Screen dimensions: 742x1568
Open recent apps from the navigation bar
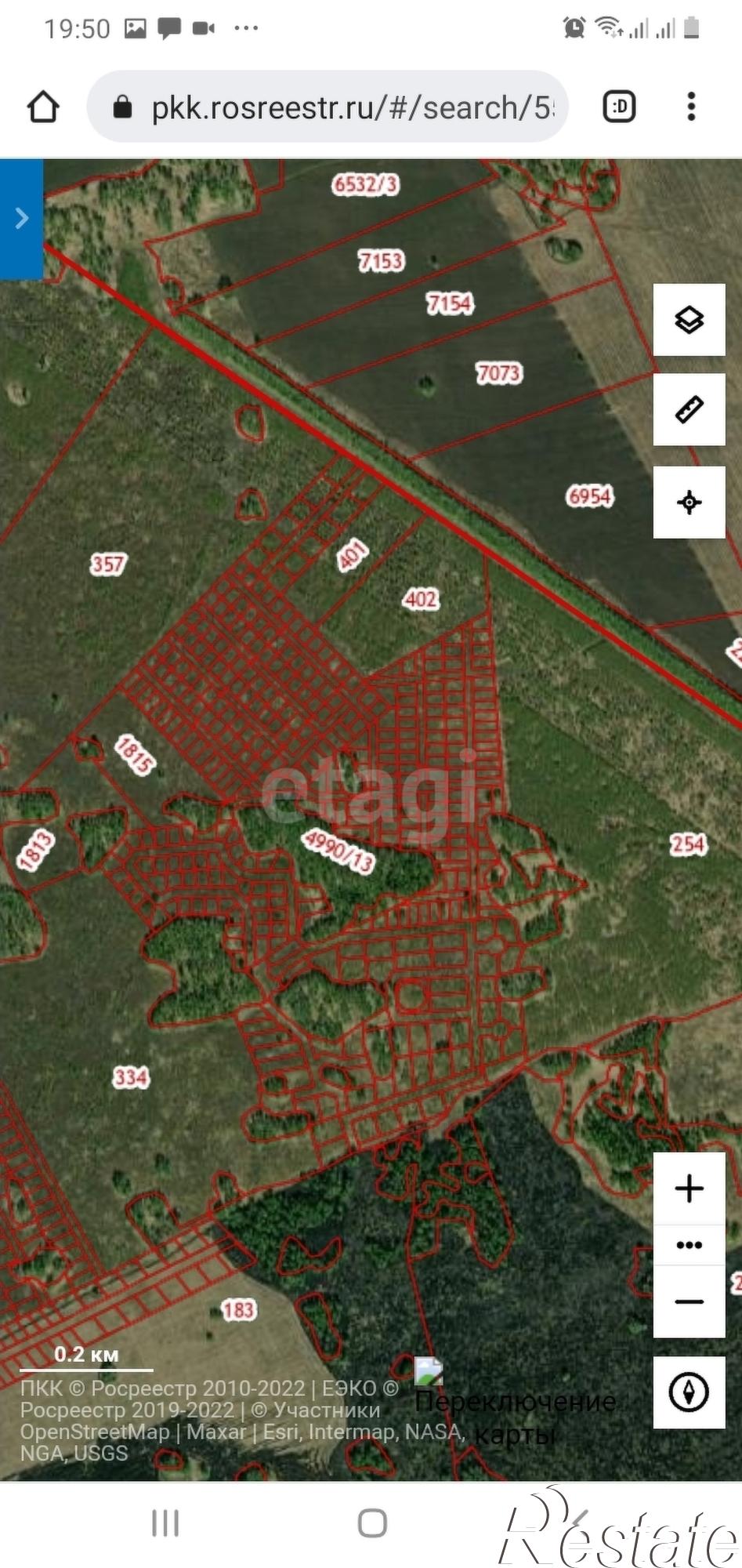coord(165,1523)
